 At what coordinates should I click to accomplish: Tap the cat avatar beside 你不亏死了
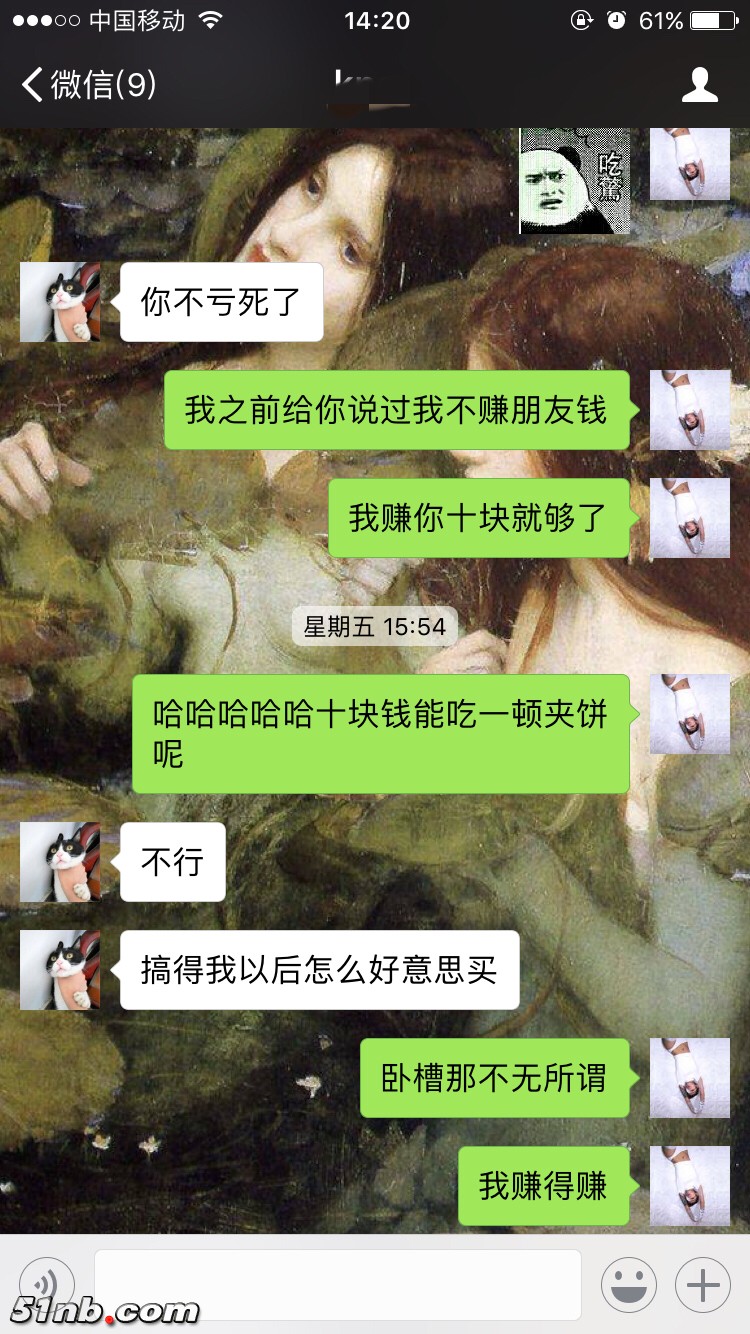[60, 302]
